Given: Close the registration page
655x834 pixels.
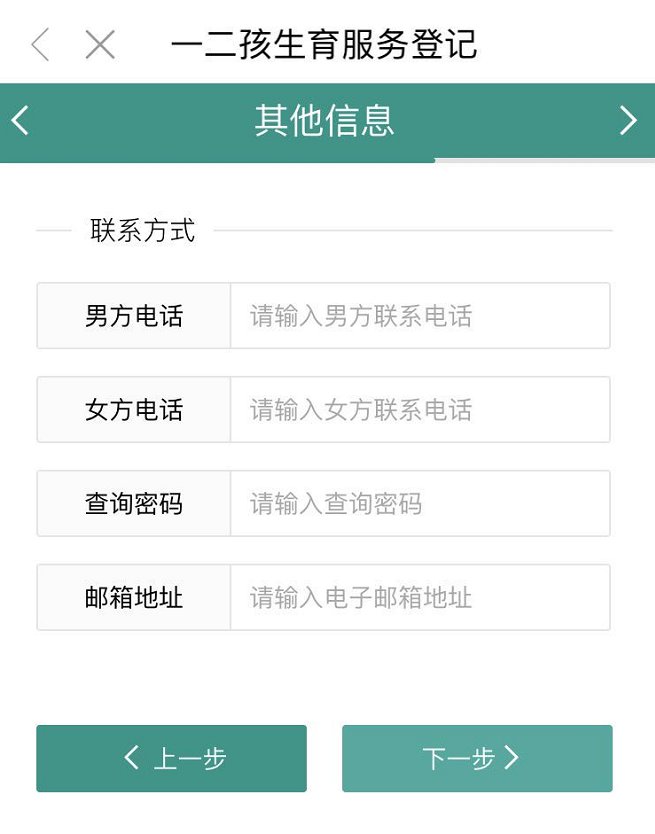Looking at the screenshot, I should click(x=100, y=45).
